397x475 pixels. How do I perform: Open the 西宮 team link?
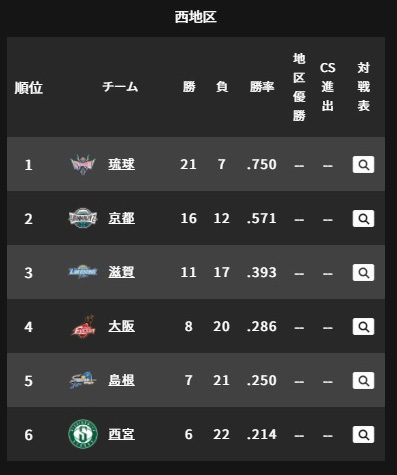121,434
